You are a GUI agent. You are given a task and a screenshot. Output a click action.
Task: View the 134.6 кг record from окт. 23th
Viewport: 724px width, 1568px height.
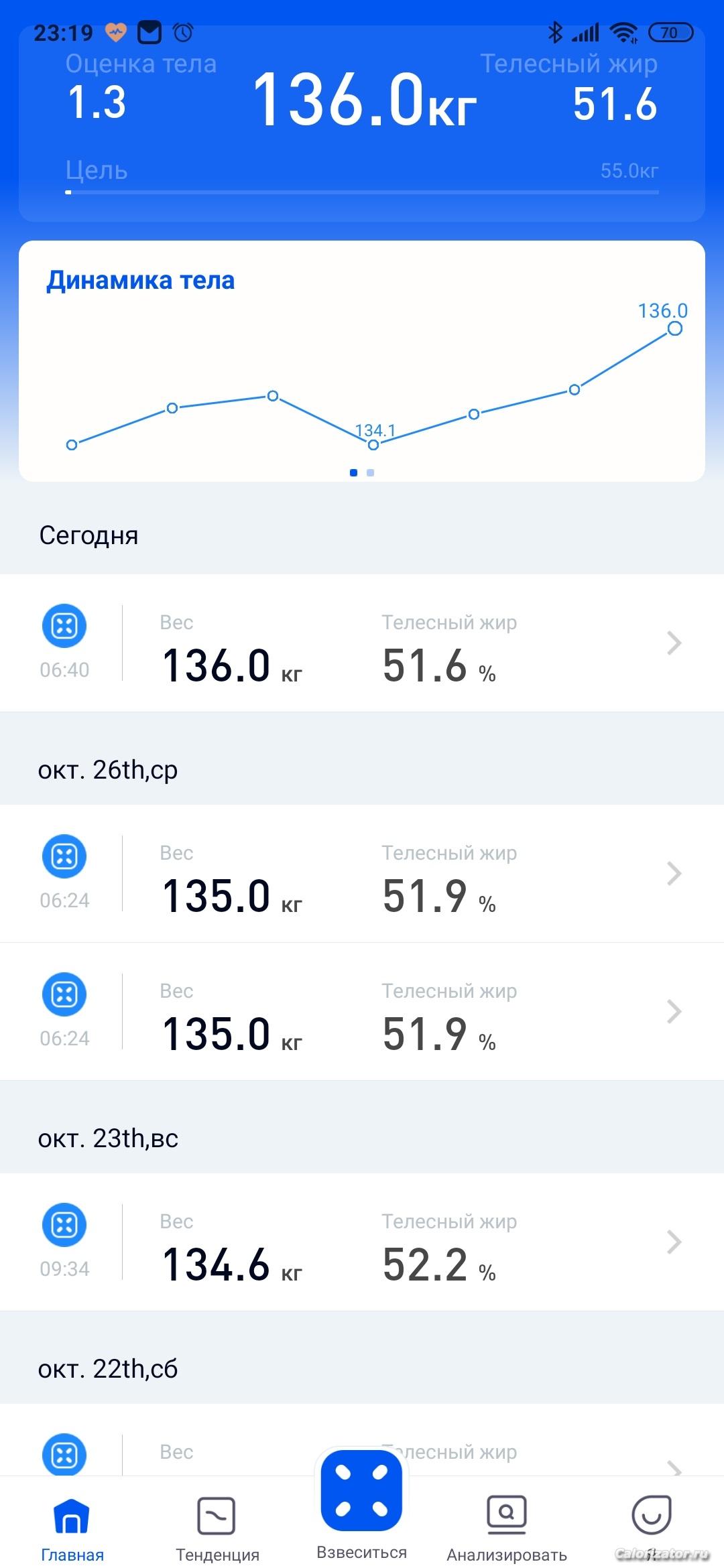click(x=362, y=1242)
